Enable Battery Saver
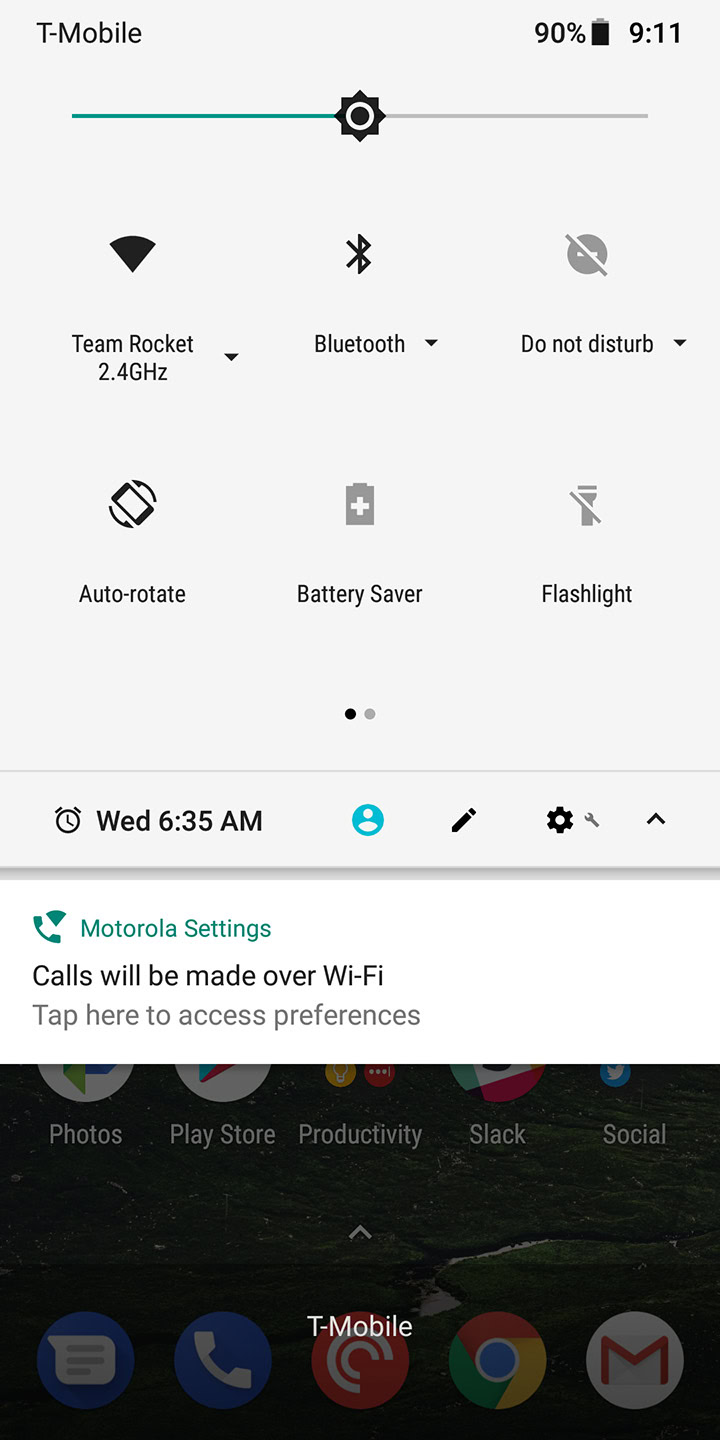Screen dimensions: 720x1440 coord(359,504)
